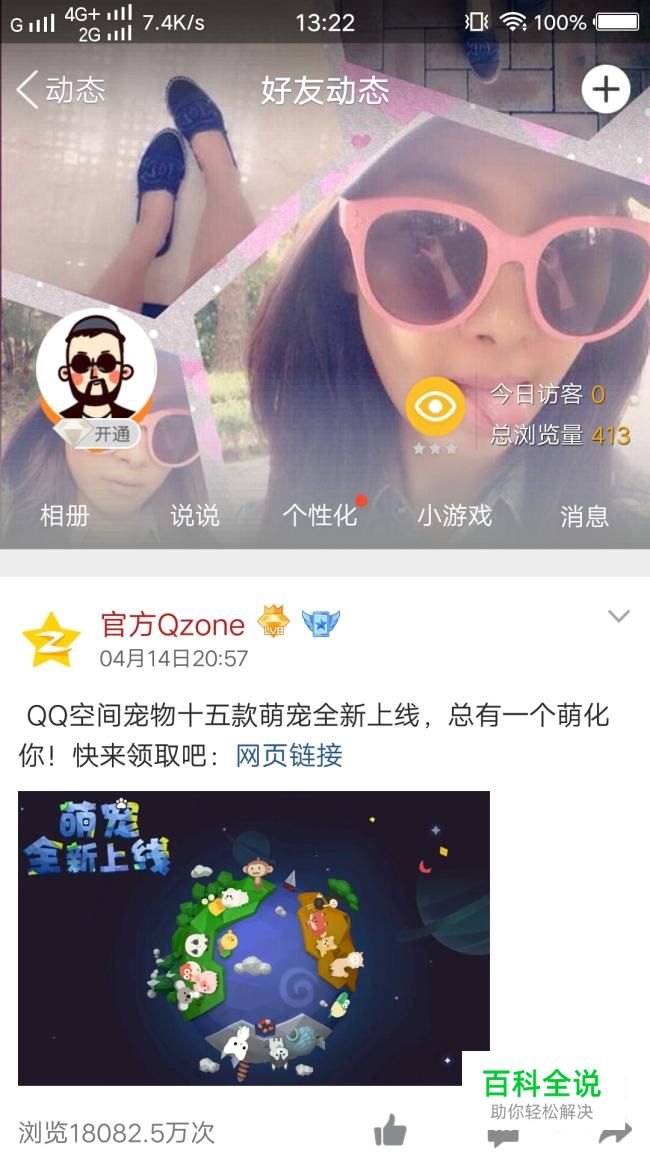View 消息 messages

click(x=584, y=516)
